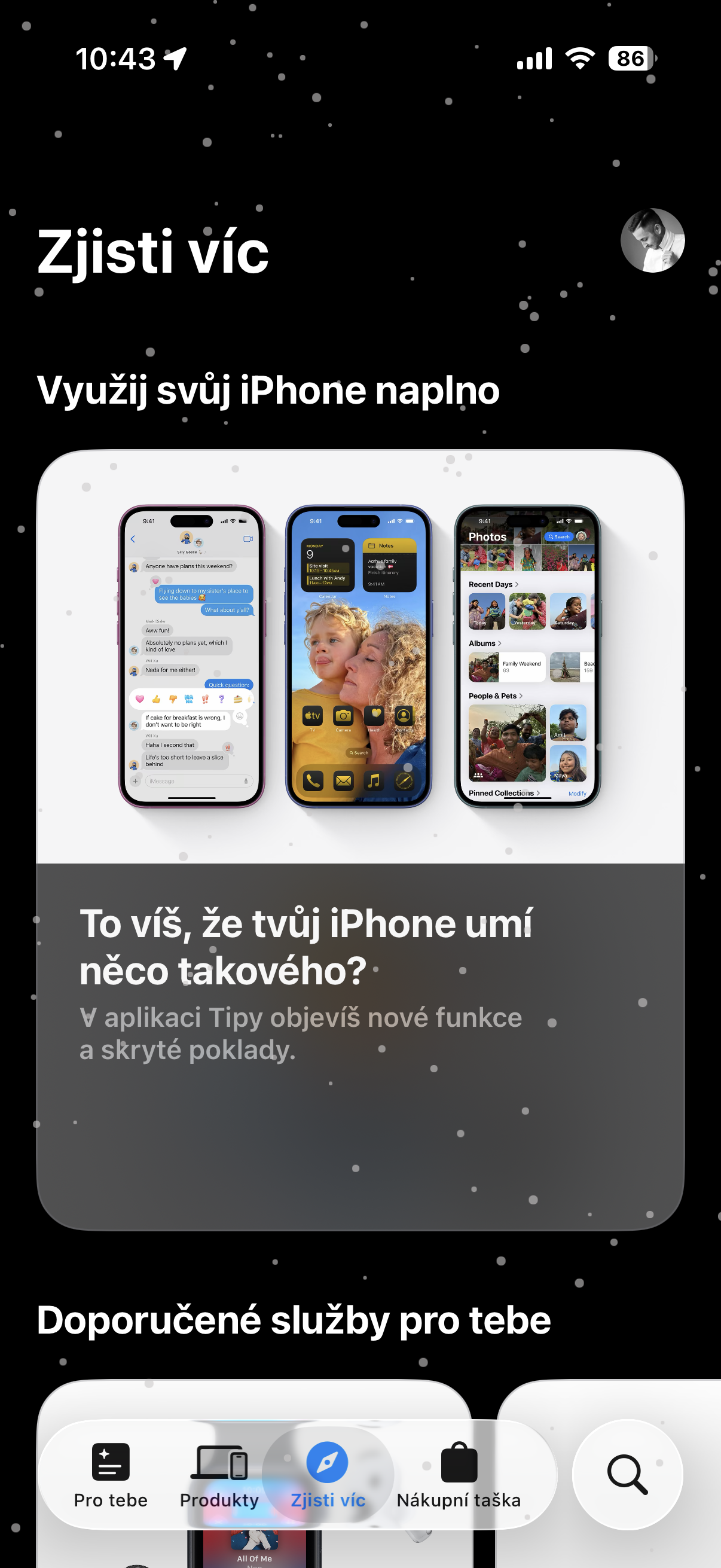Switch to the Pro tebe tab
This screenshot has width=721, height=1568.
tap(111, 1475)
